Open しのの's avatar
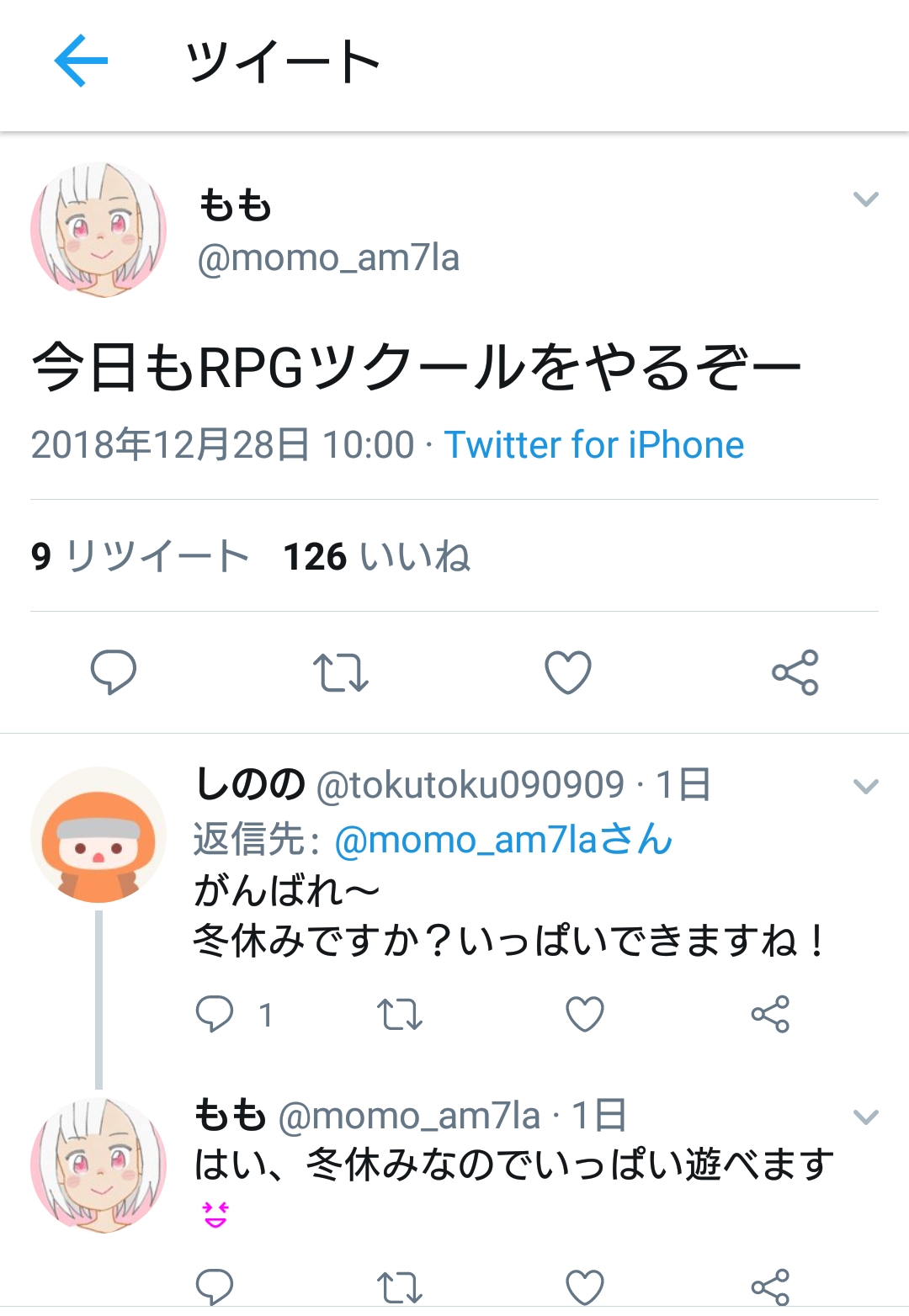 click(x=98, y=835)
